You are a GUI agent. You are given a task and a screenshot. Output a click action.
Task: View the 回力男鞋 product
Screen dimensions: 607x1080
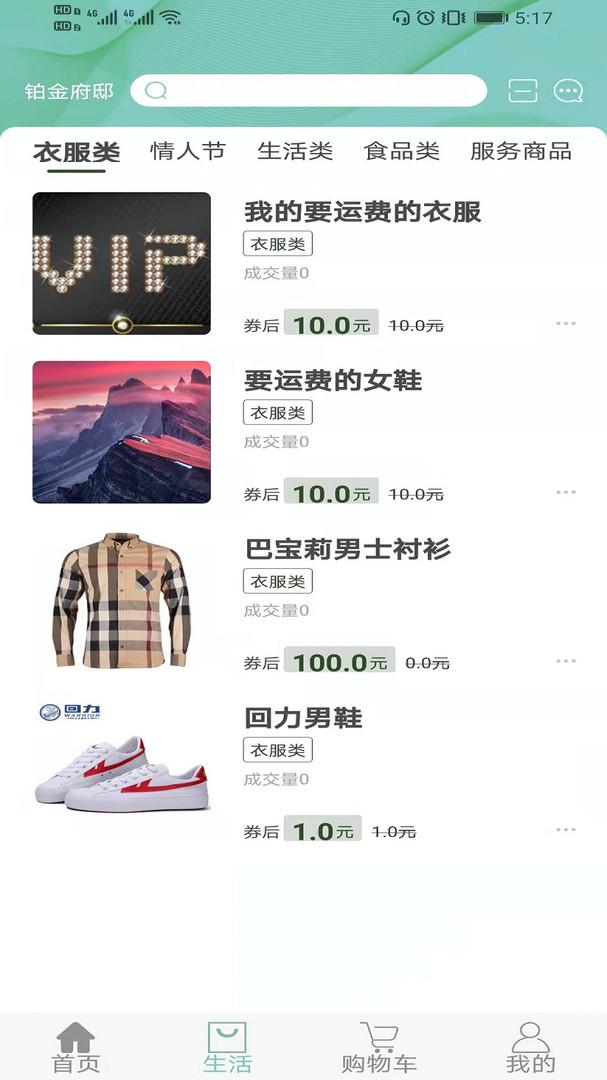[303, 718]
